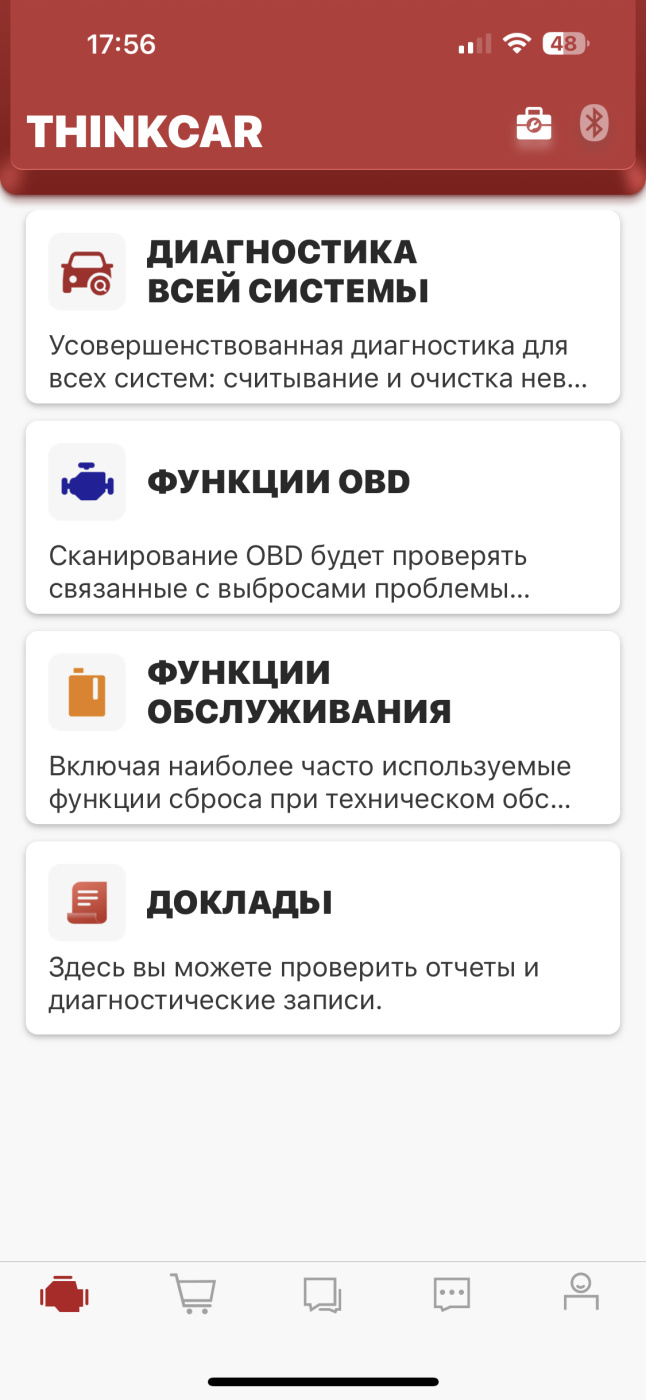The image size is (646, 1400).
Task: Open ДИАГНОСТИКА ВСЕЙ СИСТЕМЫ card
Action: pyautogui.click(x=322, y=307)
